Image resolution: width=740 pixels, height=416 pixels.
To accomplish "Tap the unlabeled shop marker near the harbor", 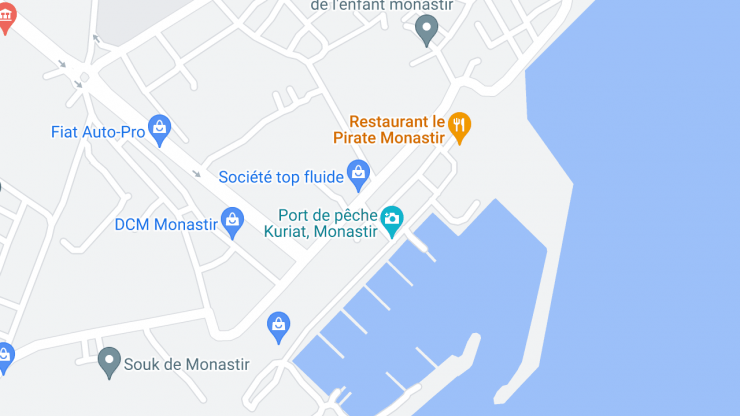I will pos(279,325).
